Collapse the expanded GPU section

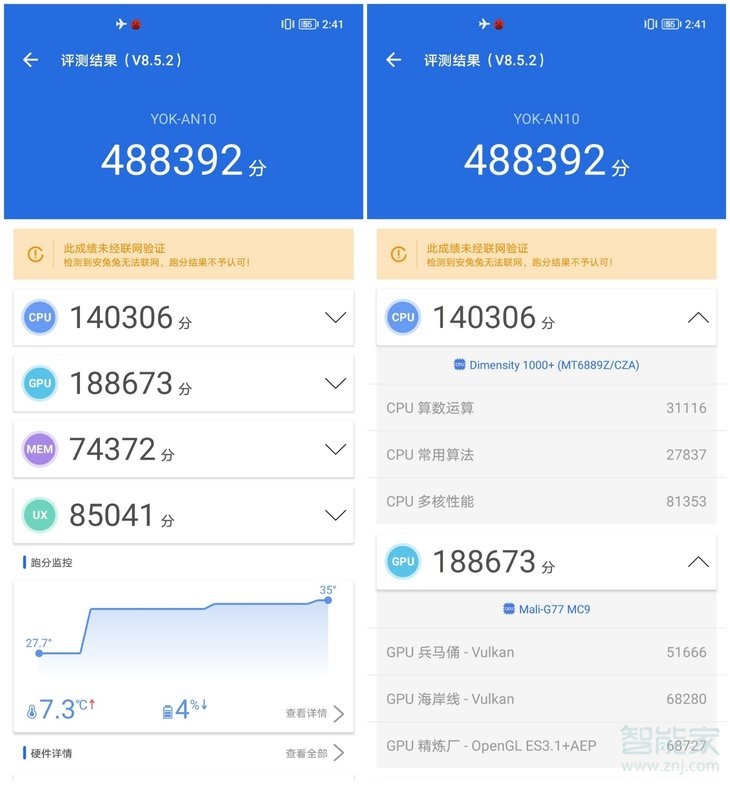[x=699, y=561]
